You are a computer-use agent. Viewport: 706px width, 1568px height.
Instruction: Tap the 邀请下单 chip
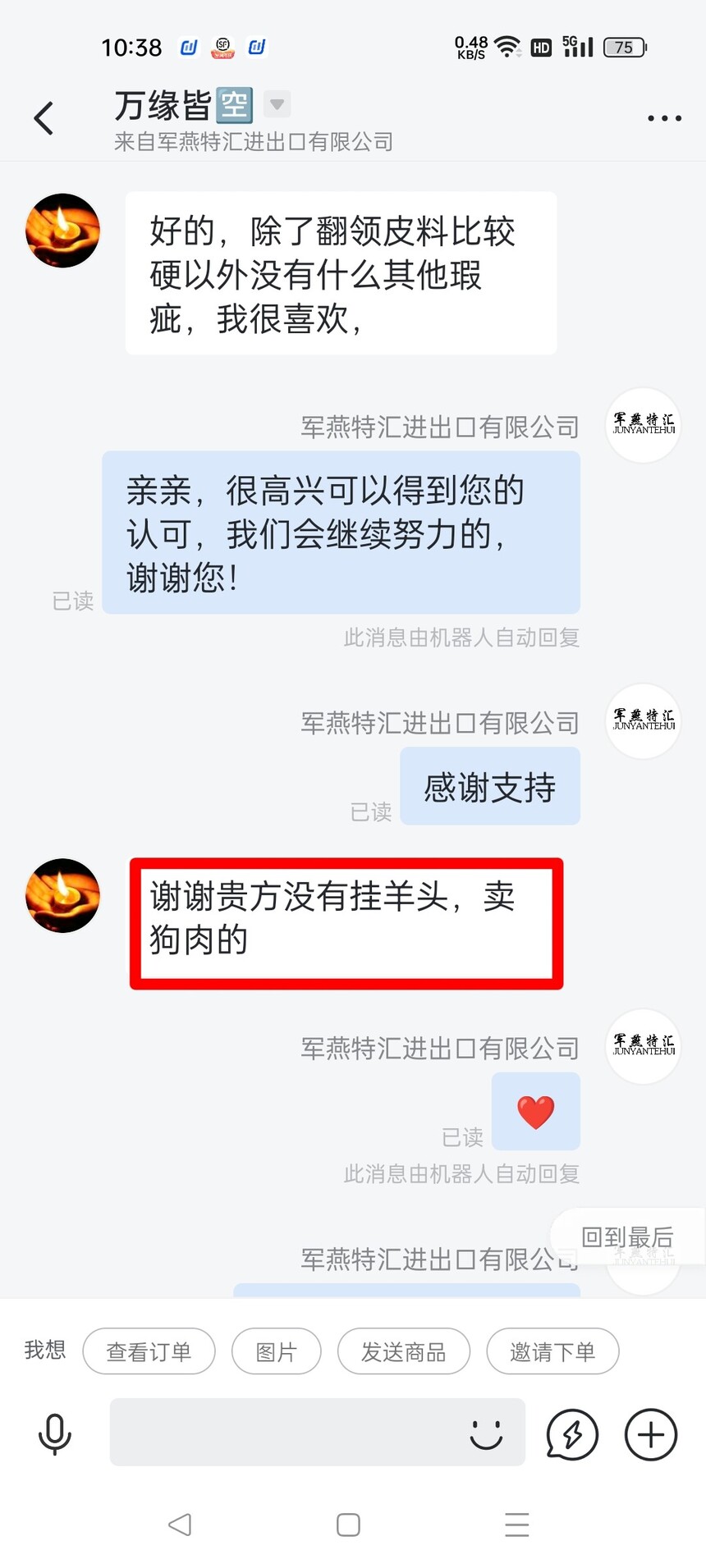coord(552,1351)
